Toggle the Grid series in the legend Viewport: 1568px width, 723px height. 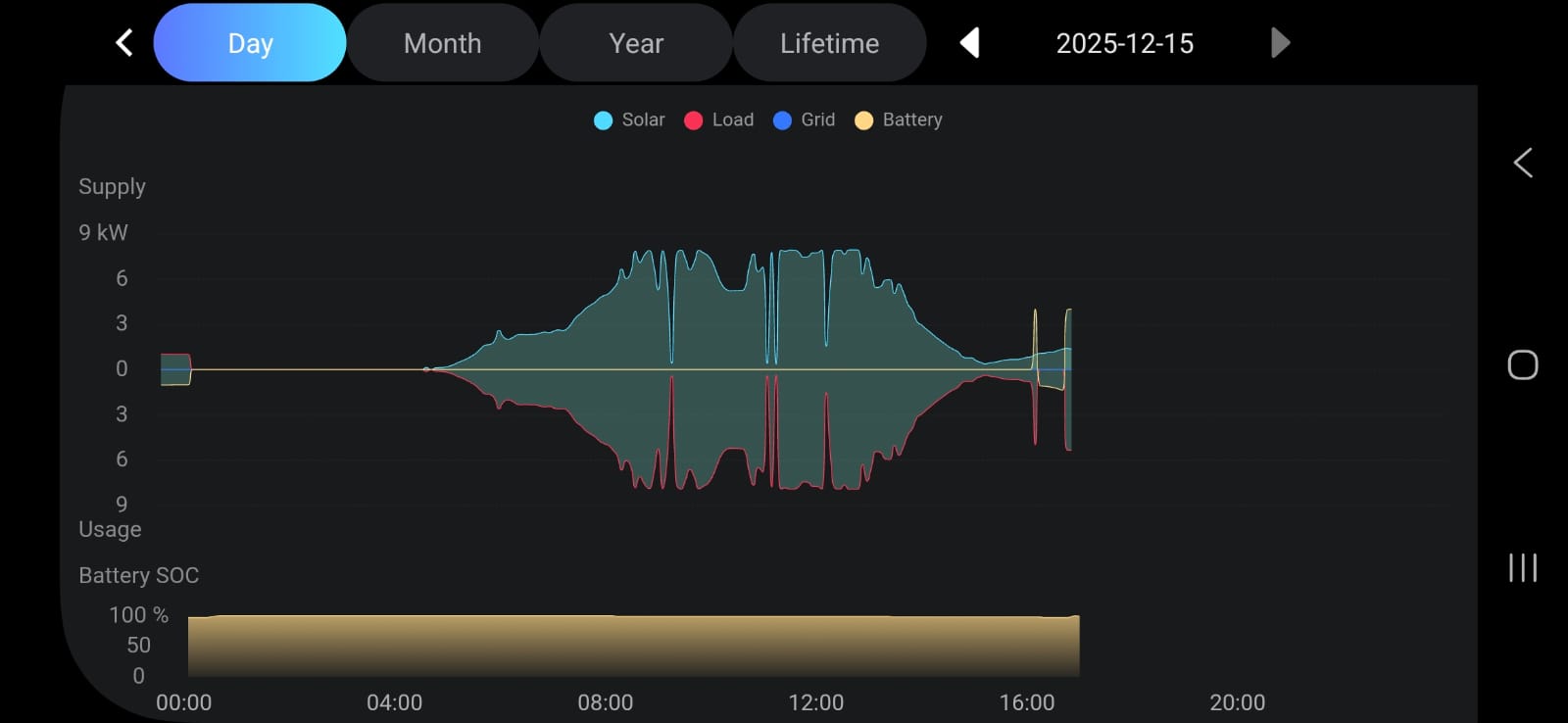pyautogui.click(x=805, y=120)
